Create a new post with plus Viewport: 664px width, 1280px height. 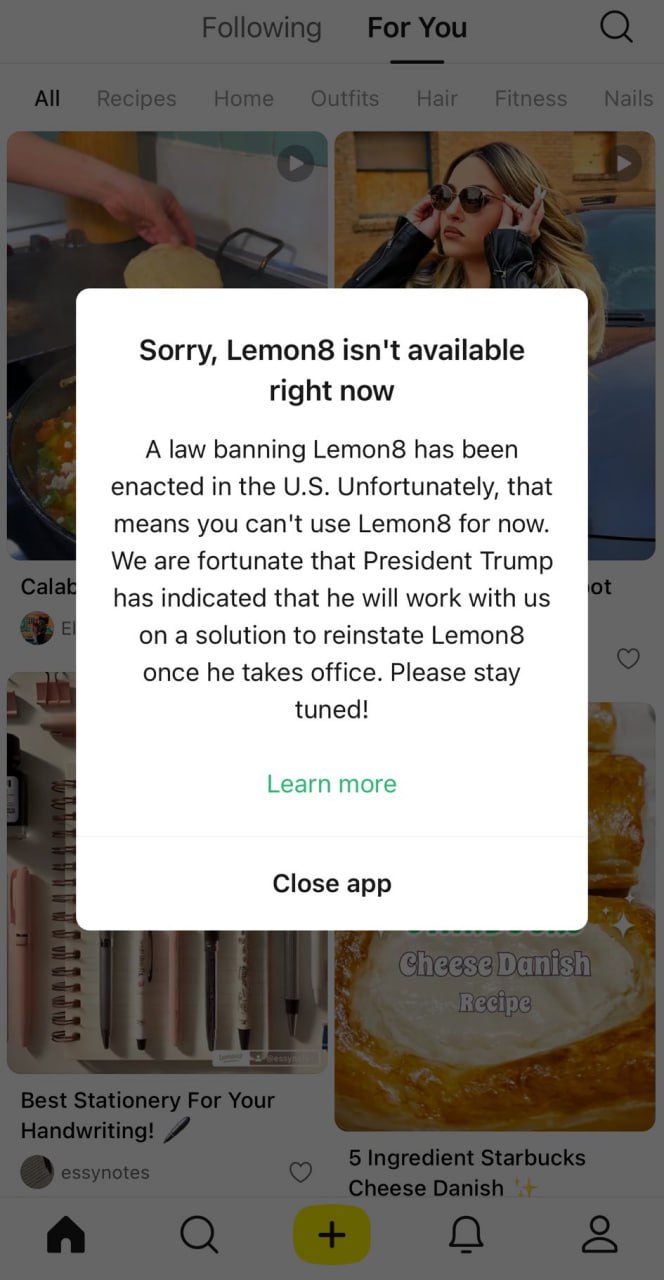click(331, 1235)
